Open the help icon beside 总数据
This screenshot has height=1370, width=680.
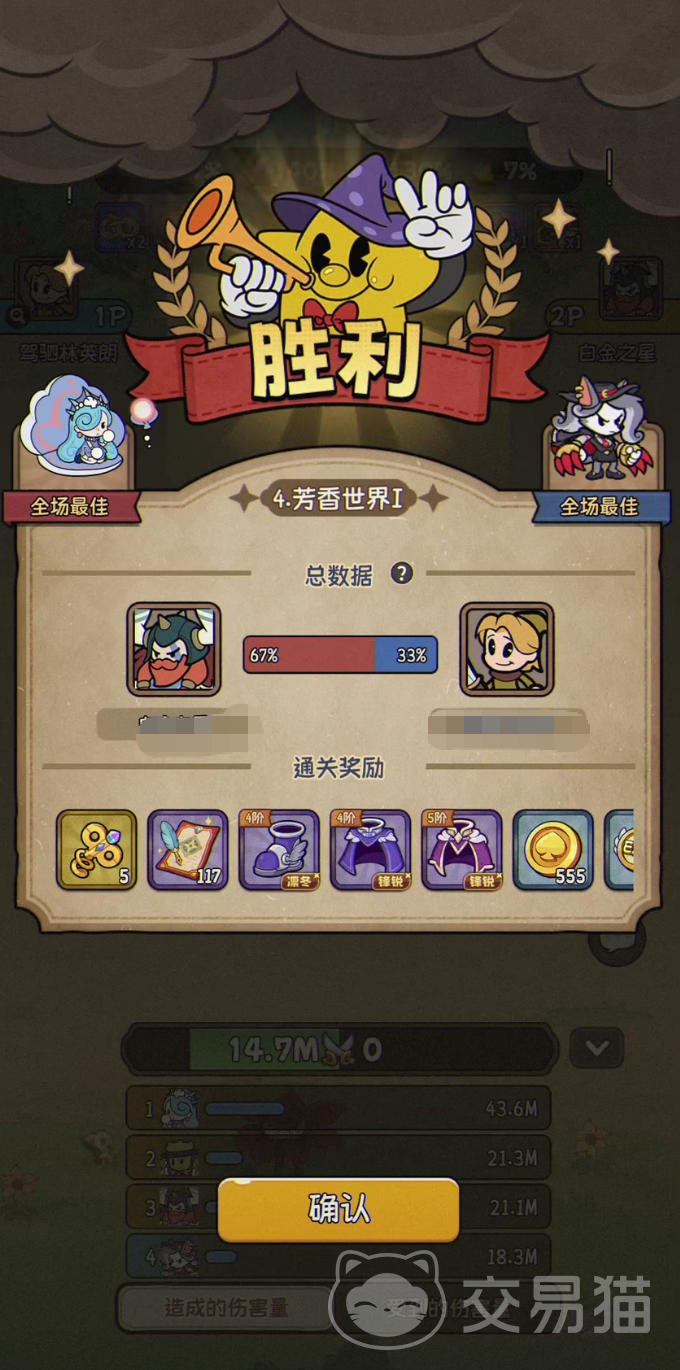[401, 573]
